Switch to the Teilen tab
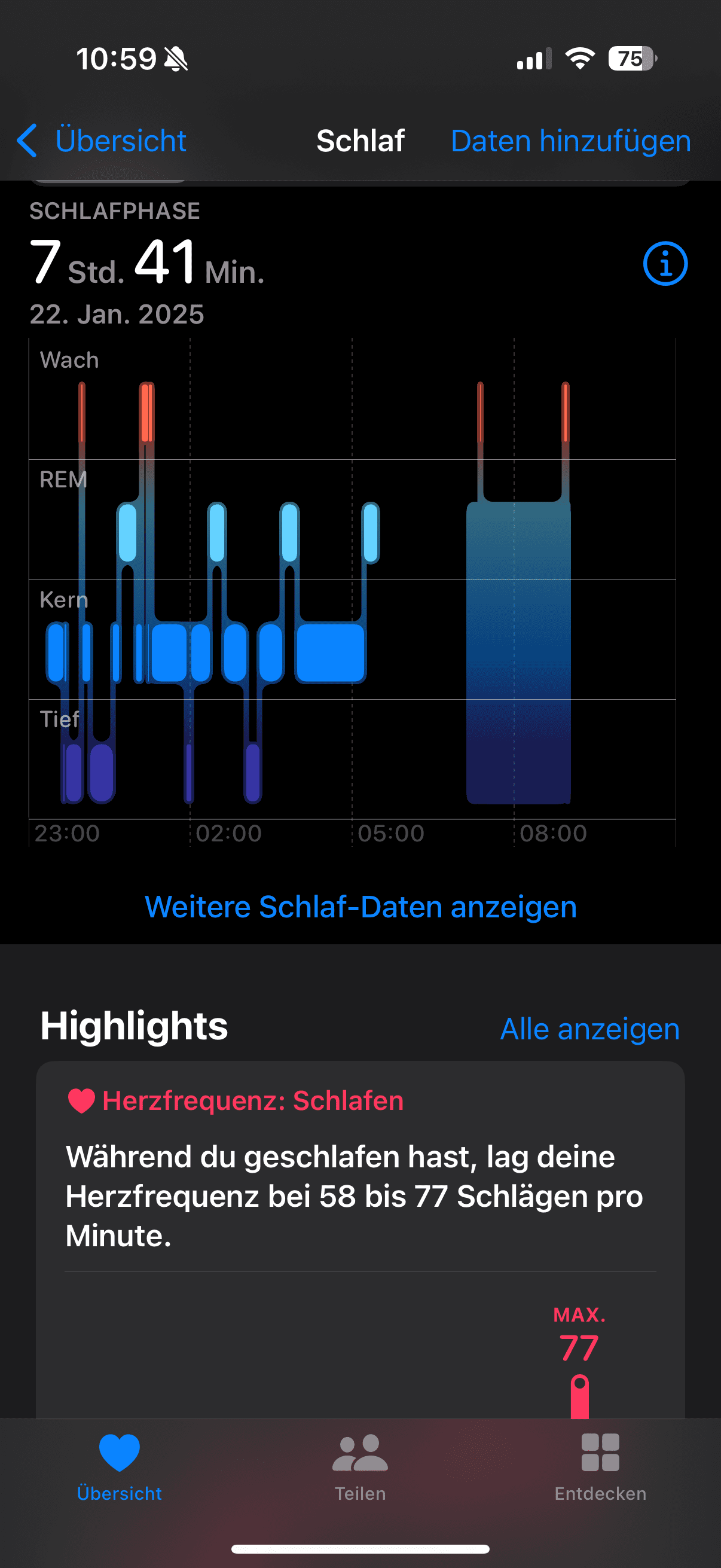The height and width of the screenshot is (1568, 721). click(x=360, y=1466)
